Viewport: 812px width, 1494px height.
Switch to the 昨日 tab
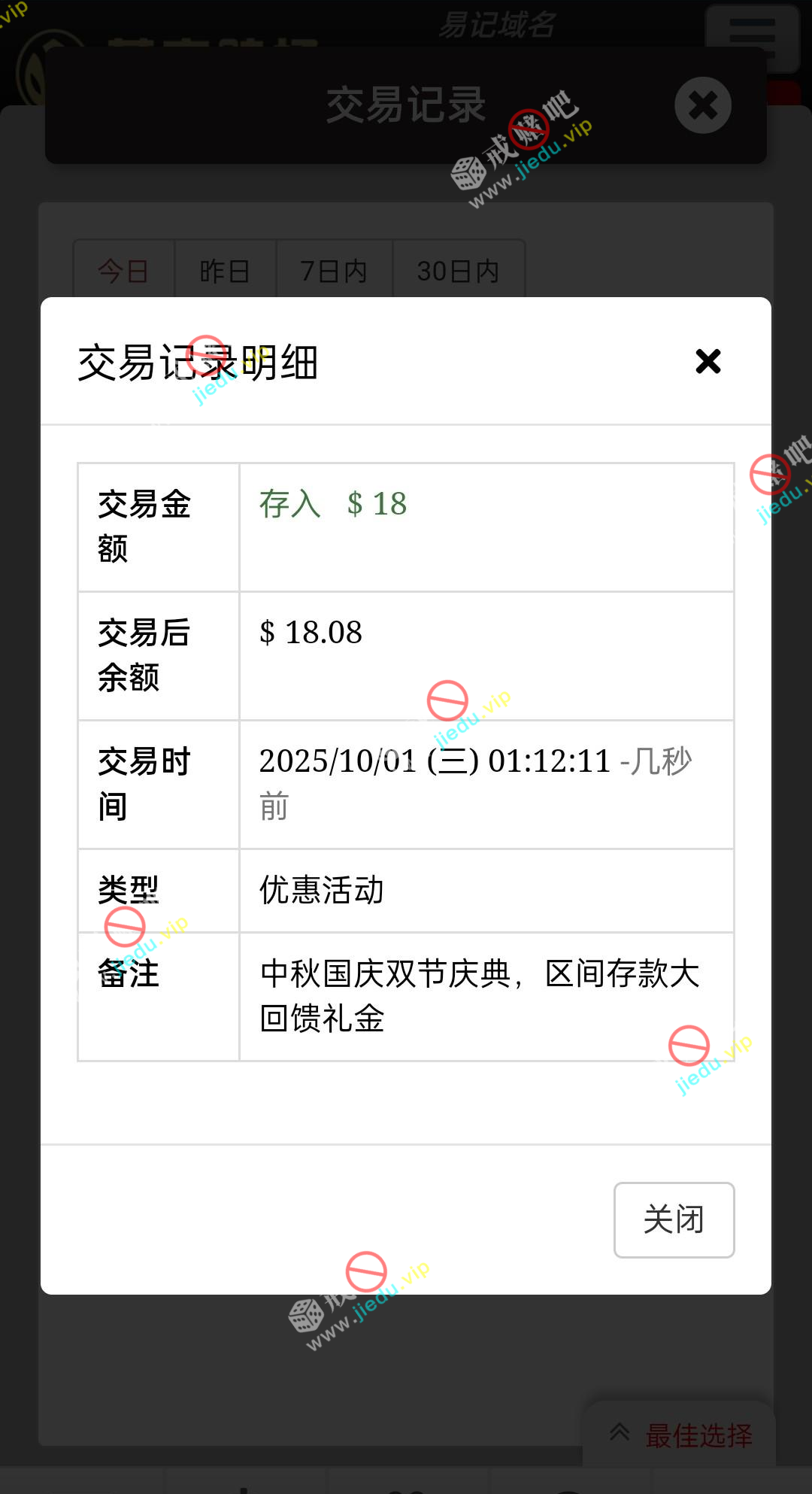pyautogui.click(x=225, y=270)
